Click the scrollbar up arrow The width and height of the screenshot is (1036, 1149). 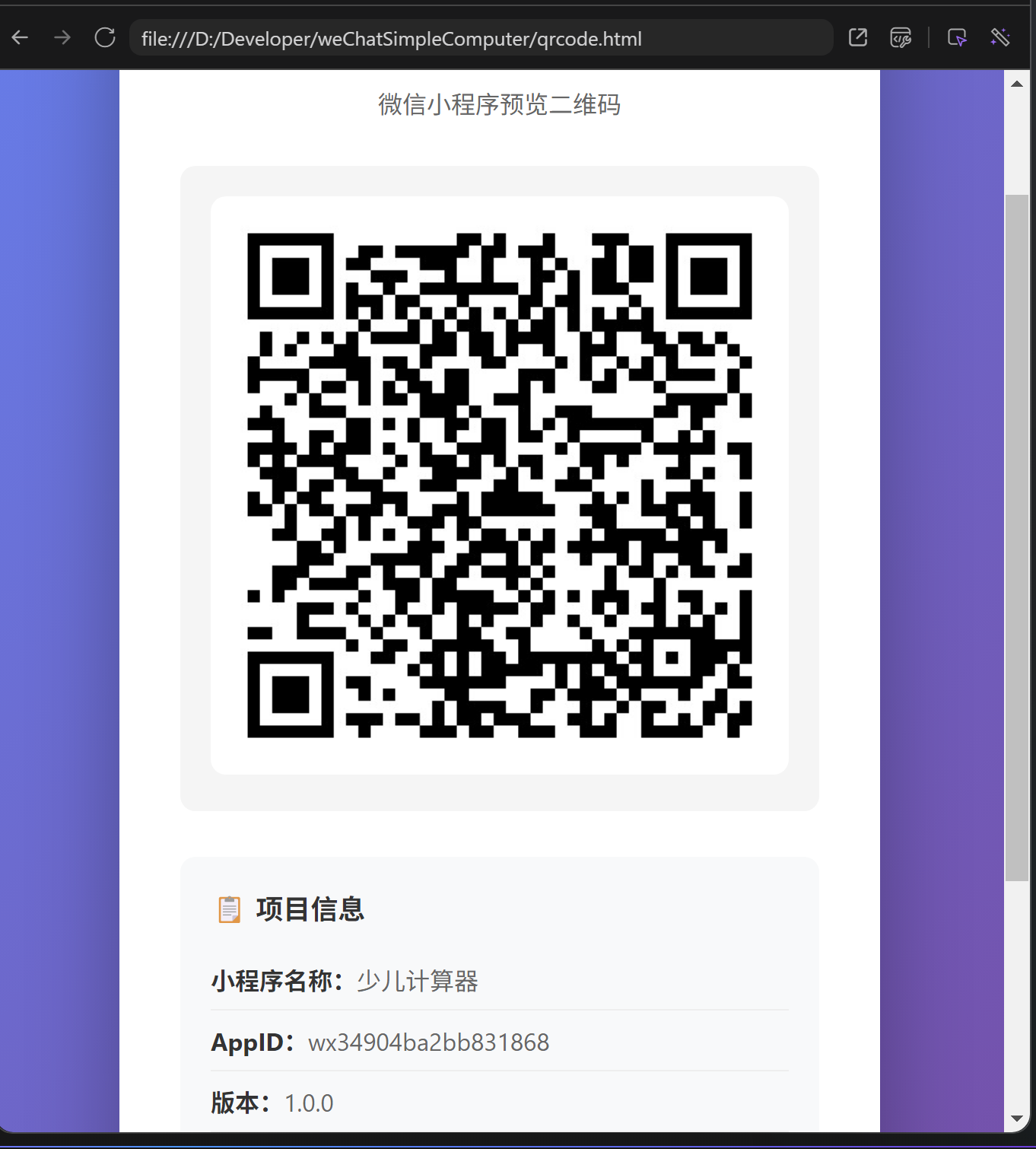tap(1017, 84)
